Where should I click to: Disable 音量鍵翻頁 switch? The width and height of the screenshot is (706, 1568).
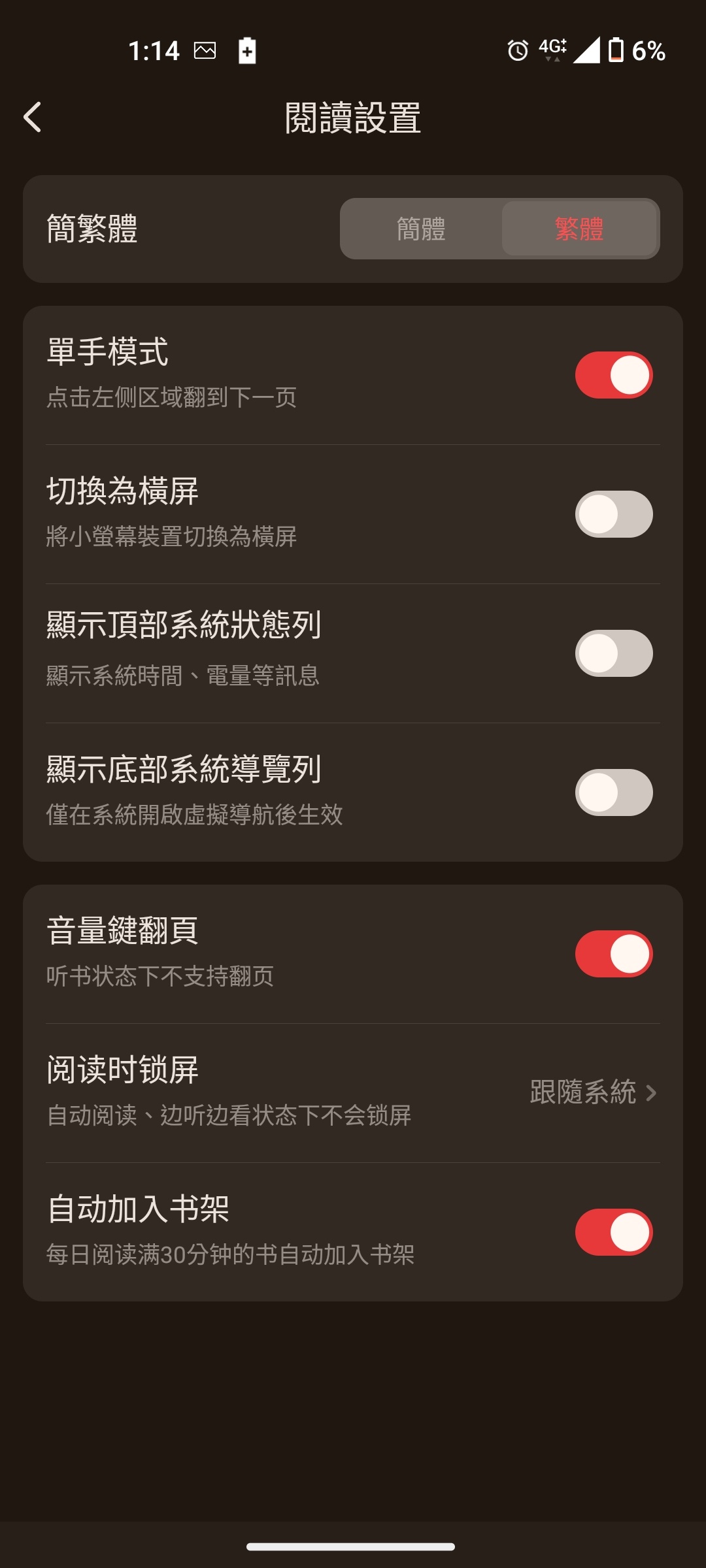[x=614, y=954]
